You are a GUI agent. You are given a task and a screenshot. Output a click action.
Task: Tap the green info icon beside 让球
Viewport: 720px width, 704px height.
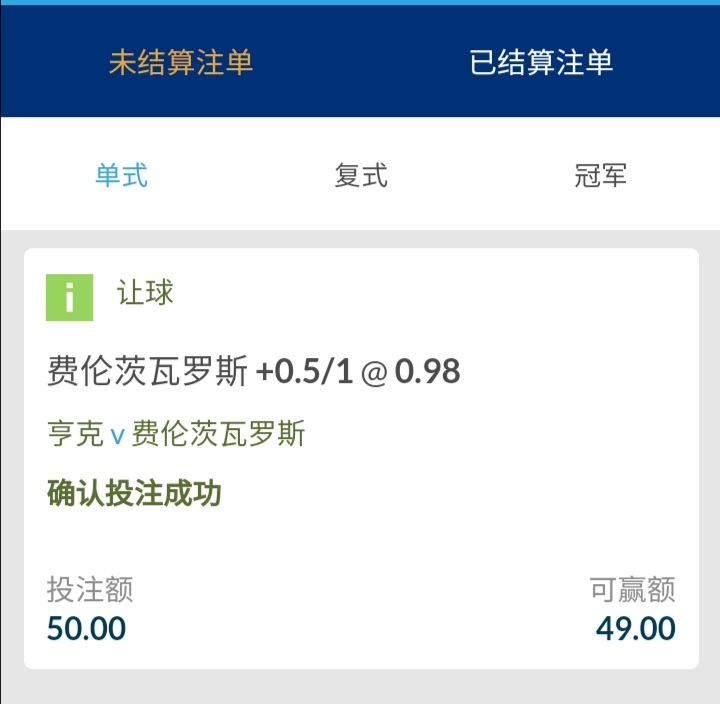(69, 297)
